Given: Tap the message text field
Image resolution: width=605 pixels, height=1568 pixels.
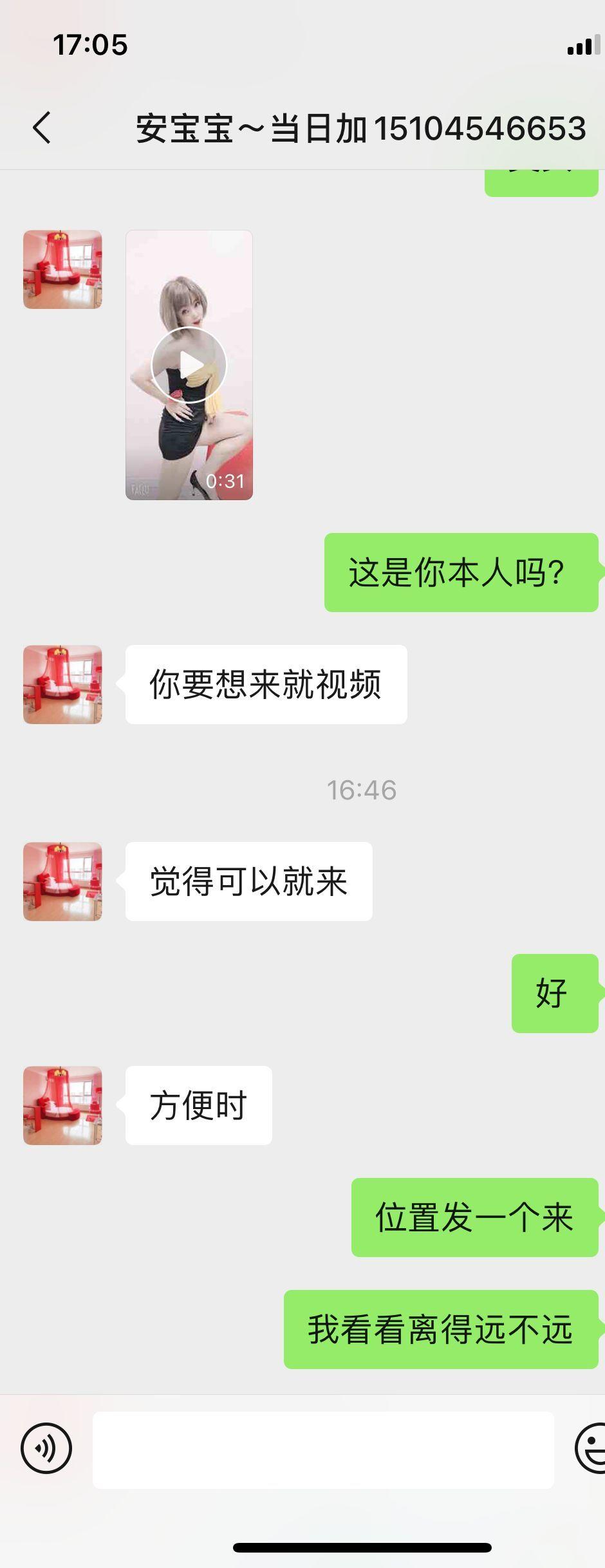Looking at the screenshot, I should 323,1450.
